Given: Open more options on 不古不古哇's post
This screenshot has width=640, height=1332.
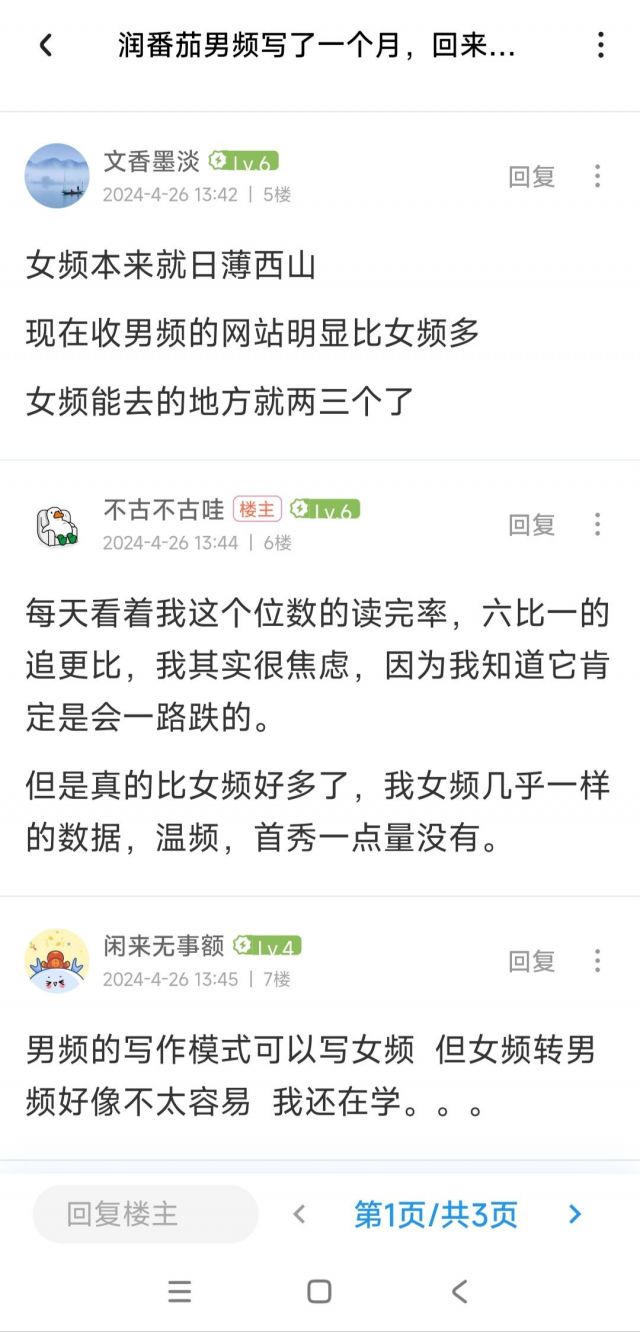Looking at the screenshot, I should pos(597,525).
